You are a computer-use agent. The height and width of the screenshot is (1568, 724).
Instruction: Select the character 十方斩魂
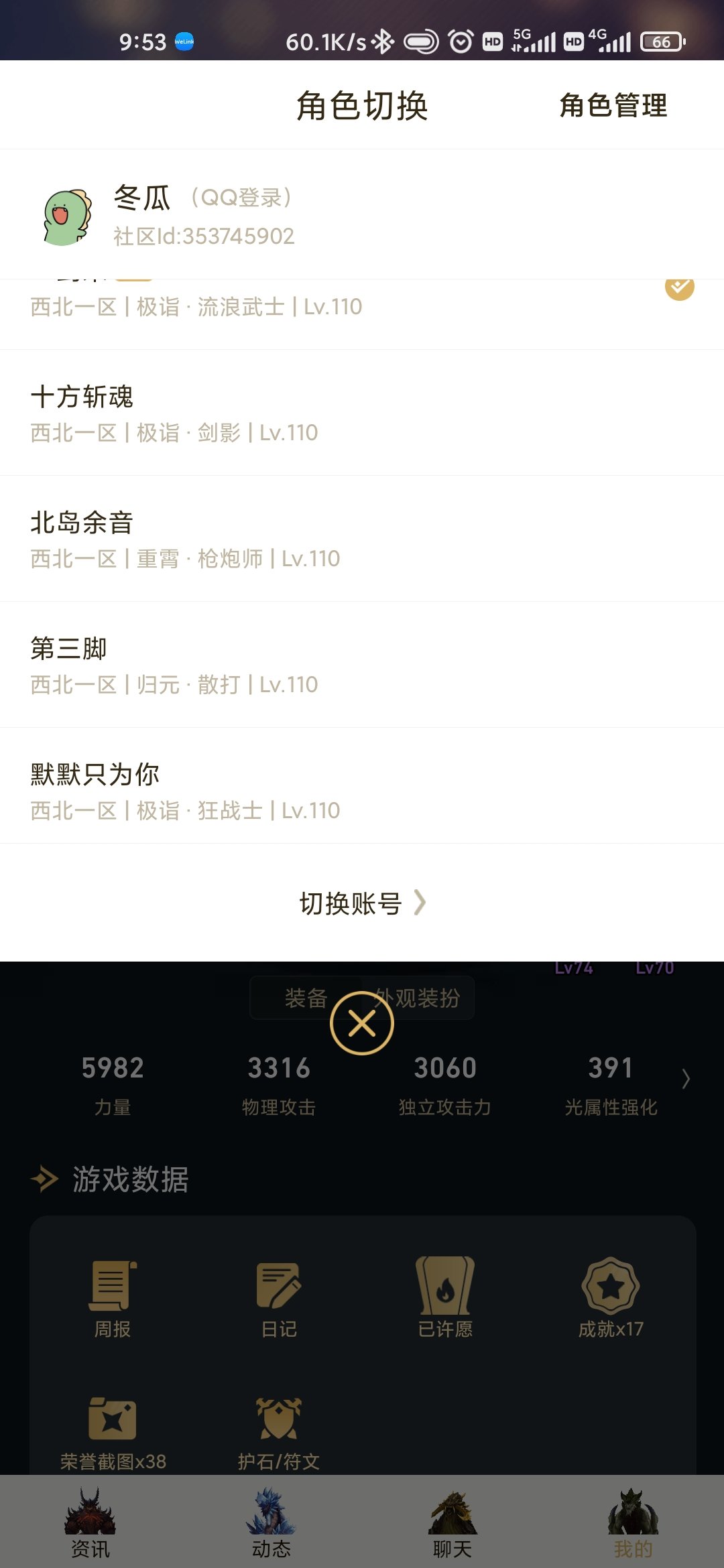362,413
